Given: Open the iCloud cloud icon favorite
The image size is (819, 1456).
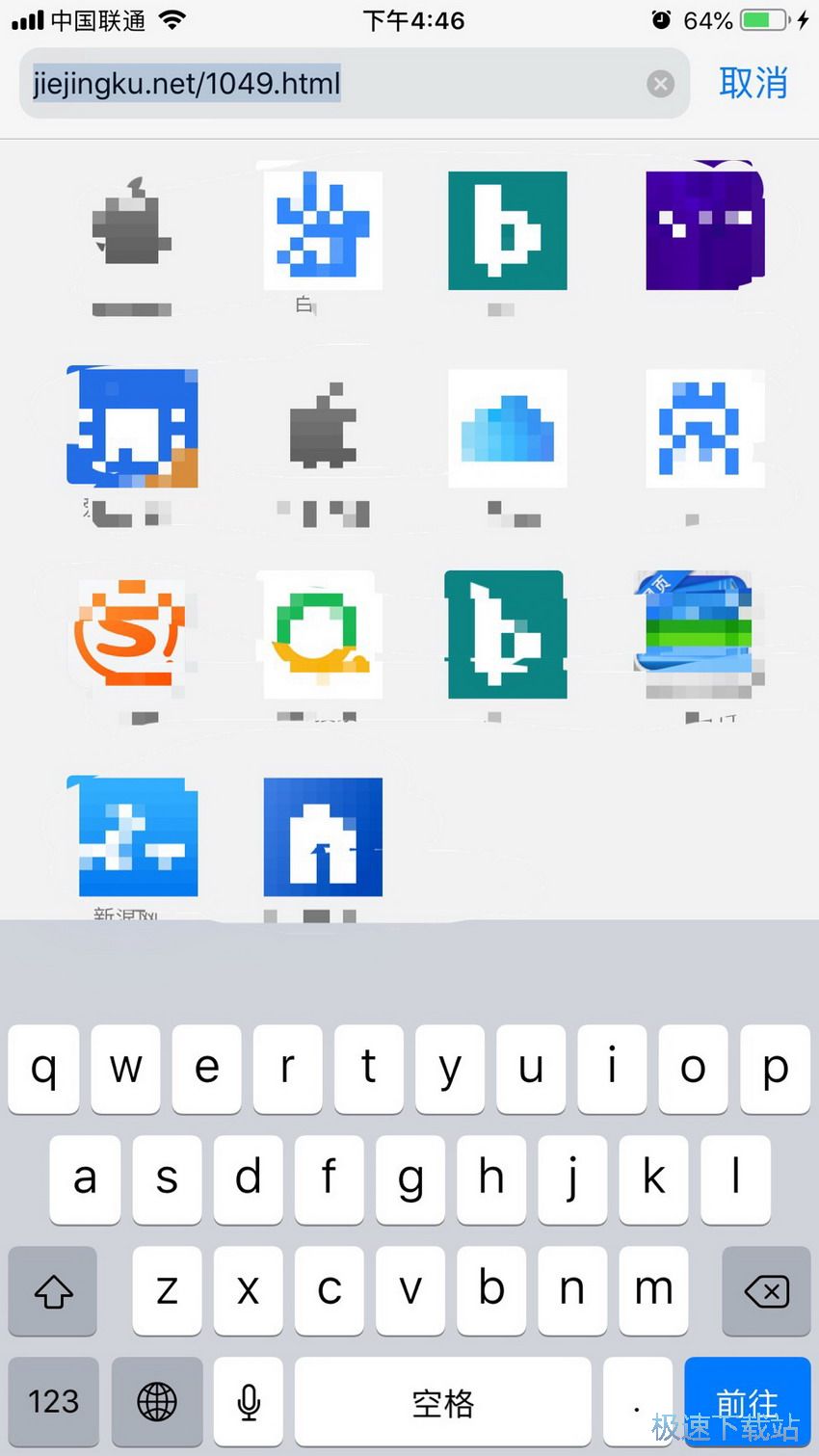Looking at the screenshot, I should tap(508, 429).
